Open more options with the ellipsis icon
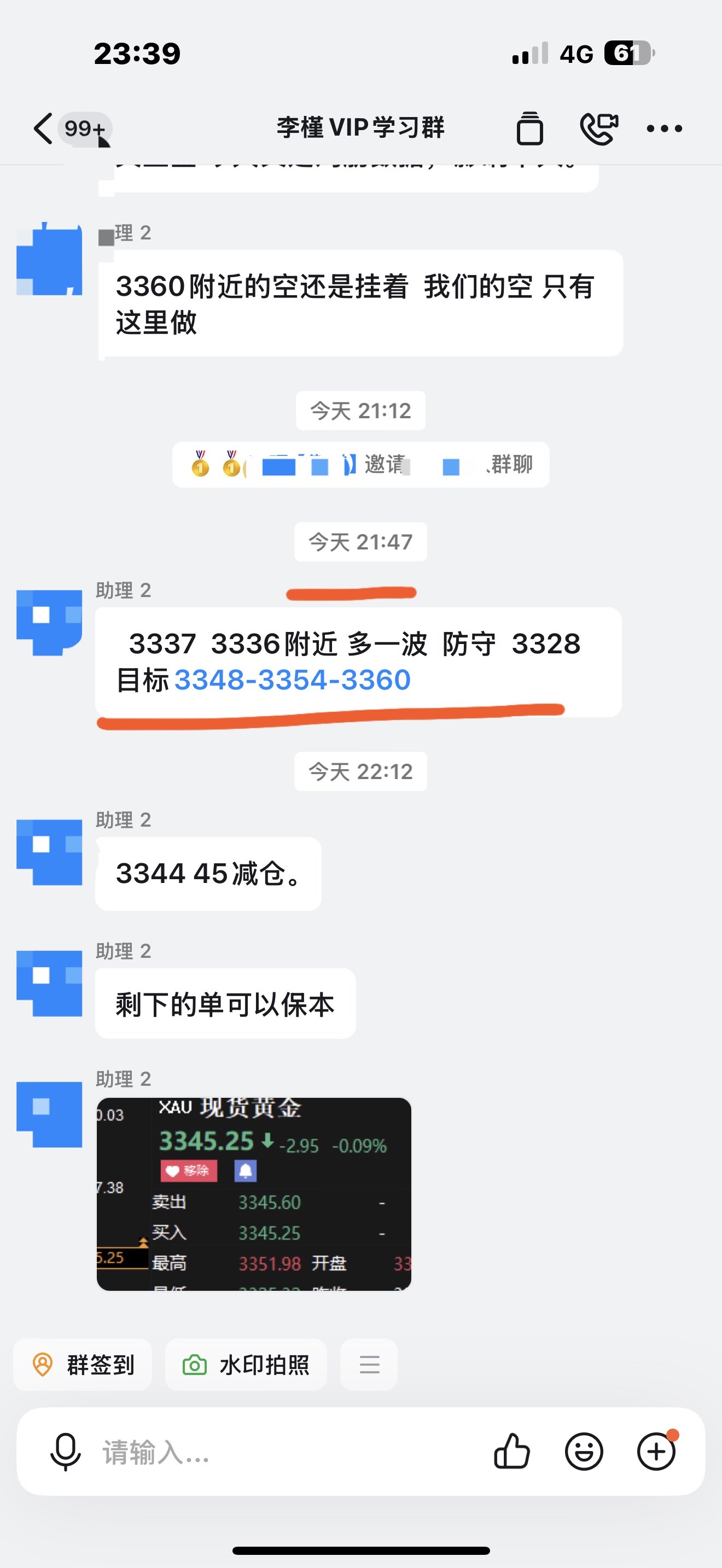 coord(665,128)
